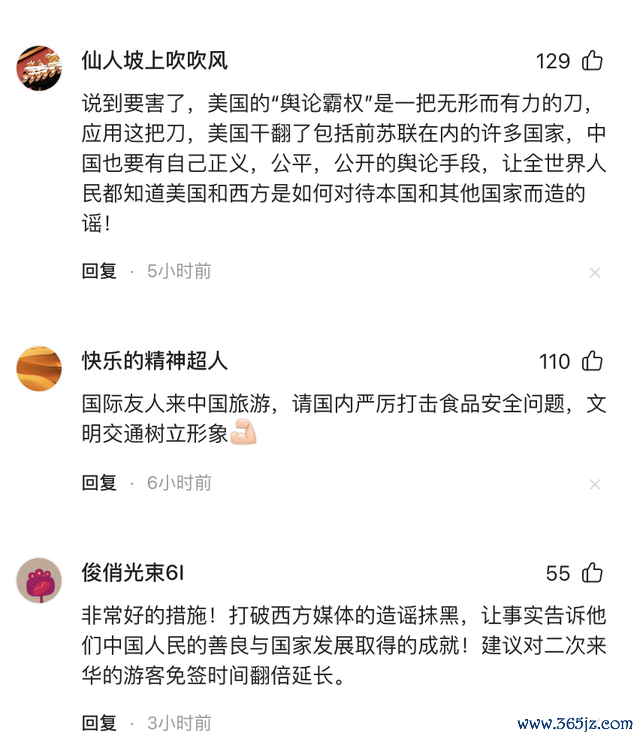Reply to 俊俏光束6I's comment

click(99, 722)
